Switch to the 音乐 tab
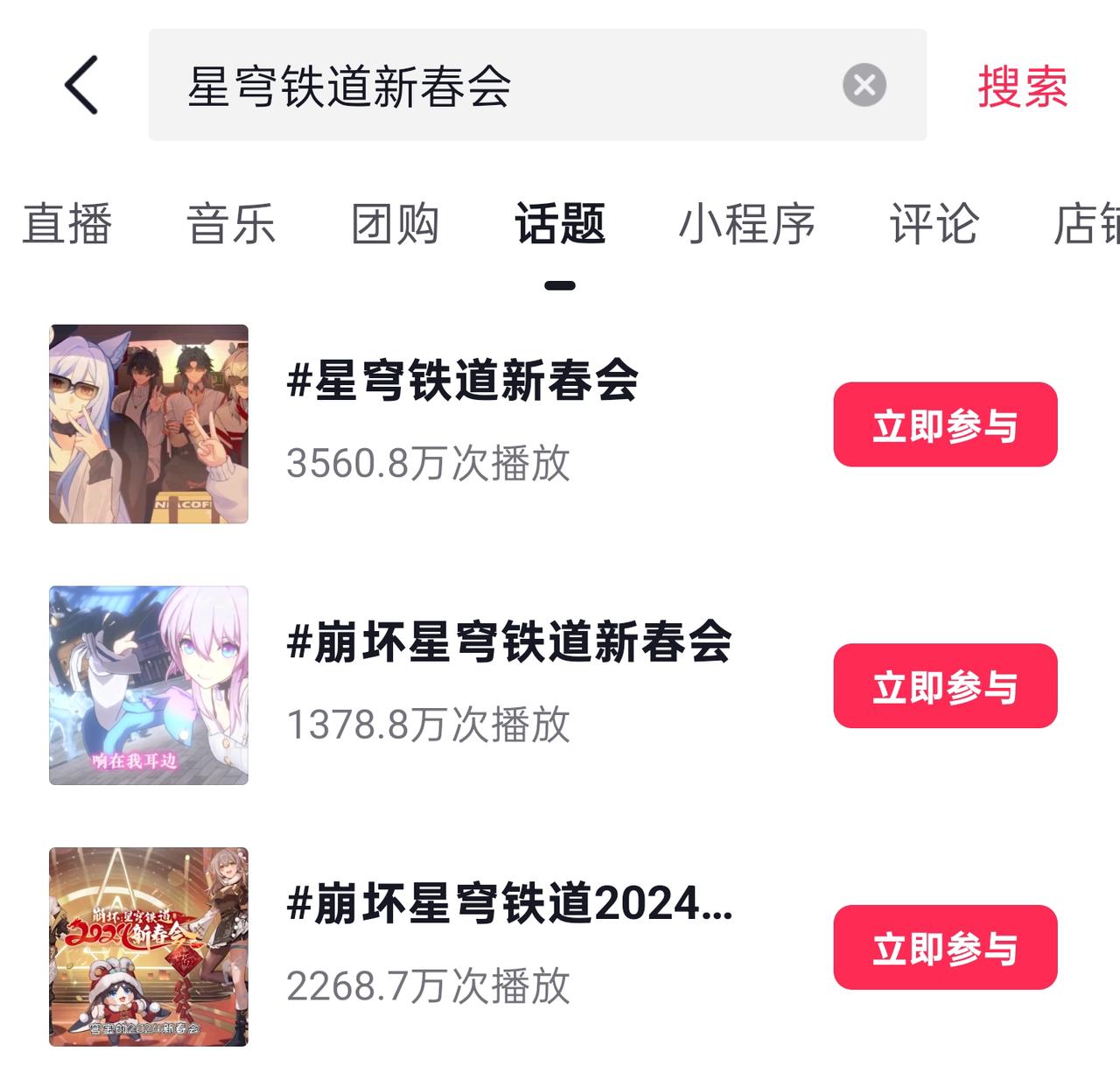The height and width of the screenshot is (1087, 1120). (x=231, y=223)
